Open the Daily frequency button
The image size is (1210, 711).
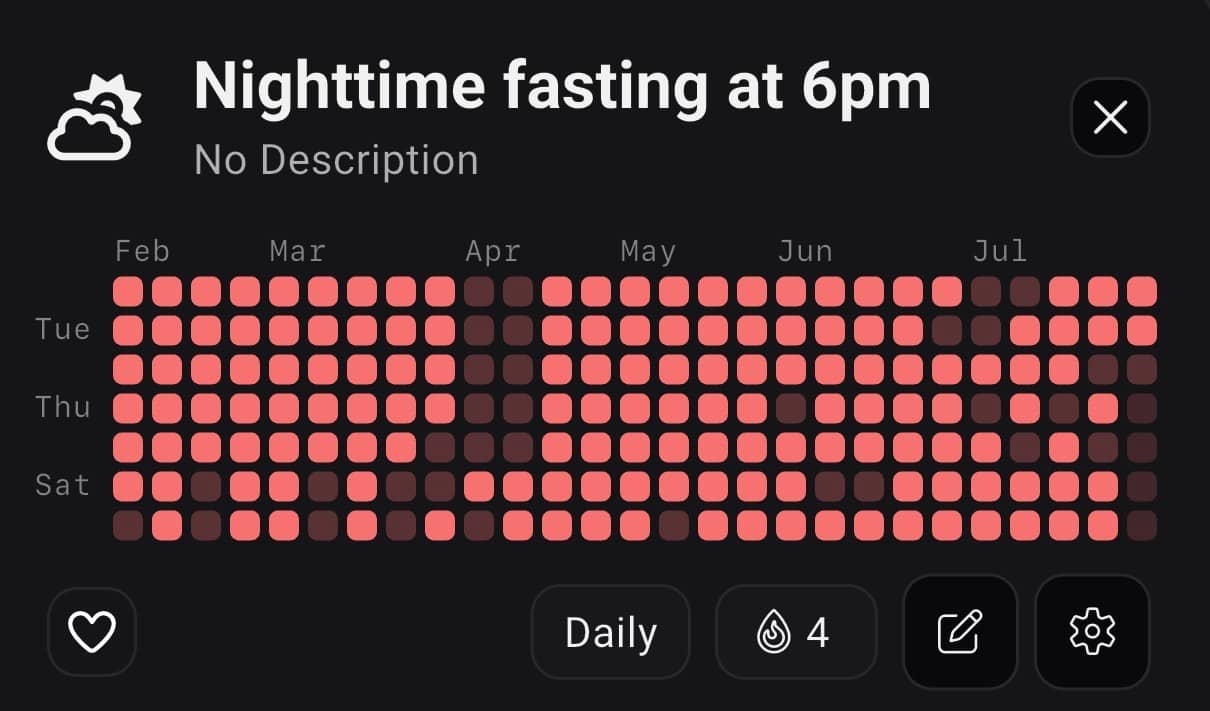pyautogui.click(x=610, y=632)
